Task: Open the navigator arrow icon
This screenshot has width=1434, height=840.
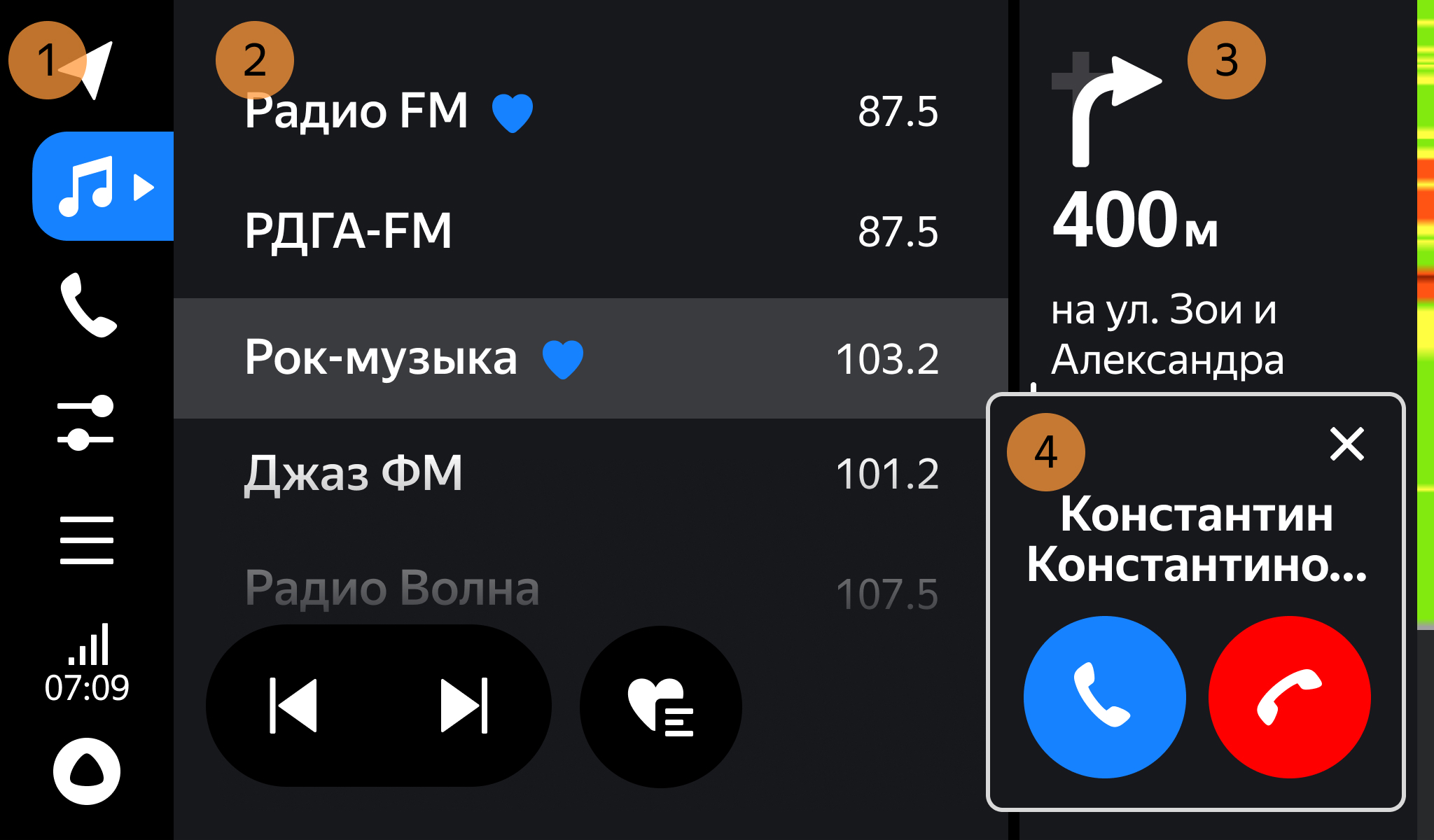Action: pos(91,69)
